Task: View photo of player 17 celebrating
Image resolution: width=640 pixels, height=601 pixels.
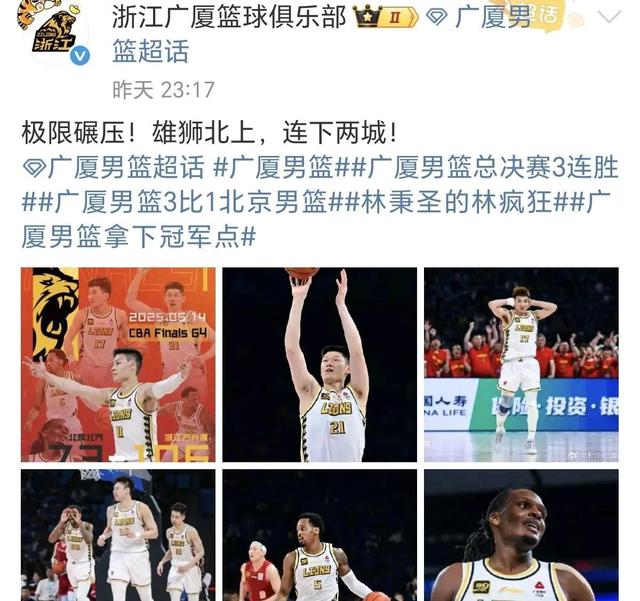Action: click(x=521, y=364)
